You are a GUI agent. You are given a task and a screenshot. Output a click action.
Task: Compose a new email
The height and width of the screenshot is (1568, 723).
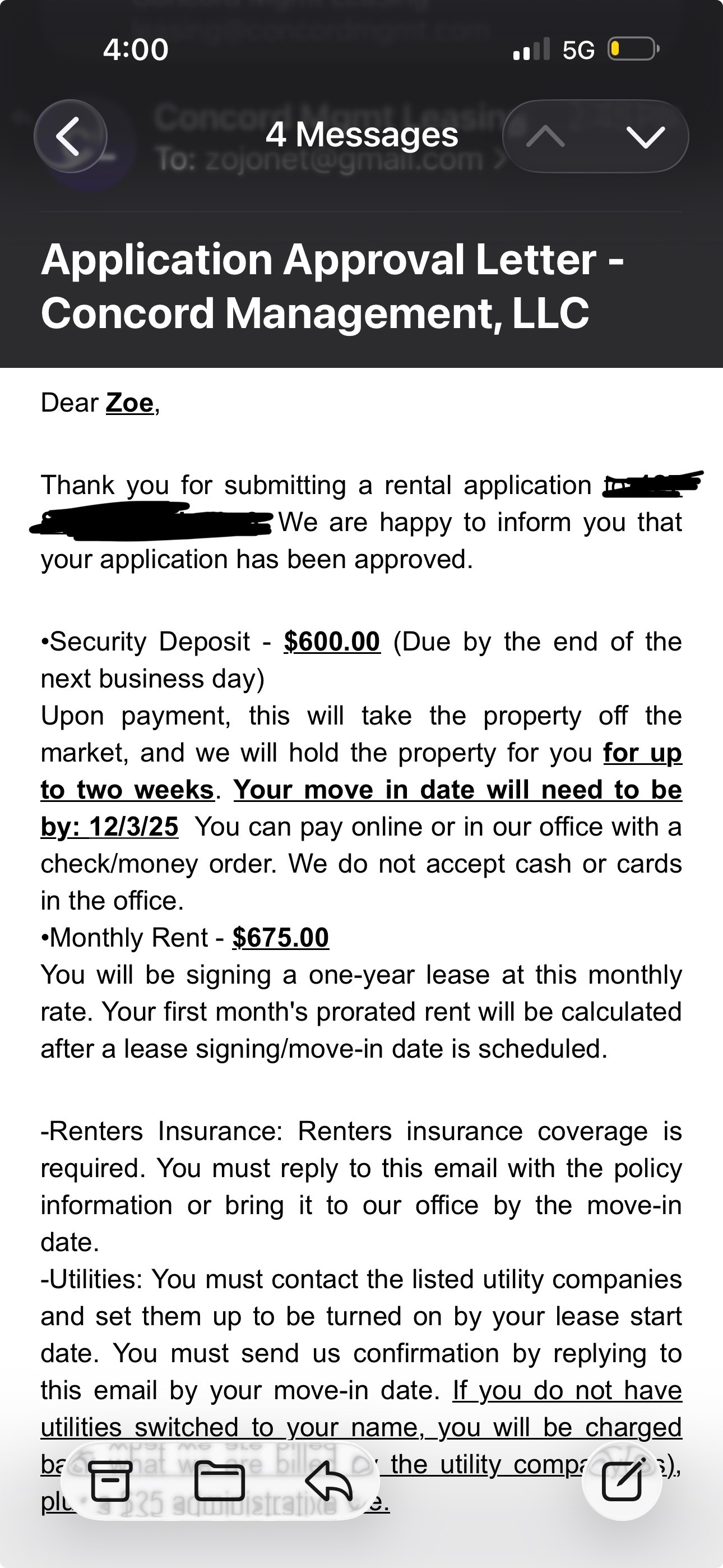(x=622, y=1481)
